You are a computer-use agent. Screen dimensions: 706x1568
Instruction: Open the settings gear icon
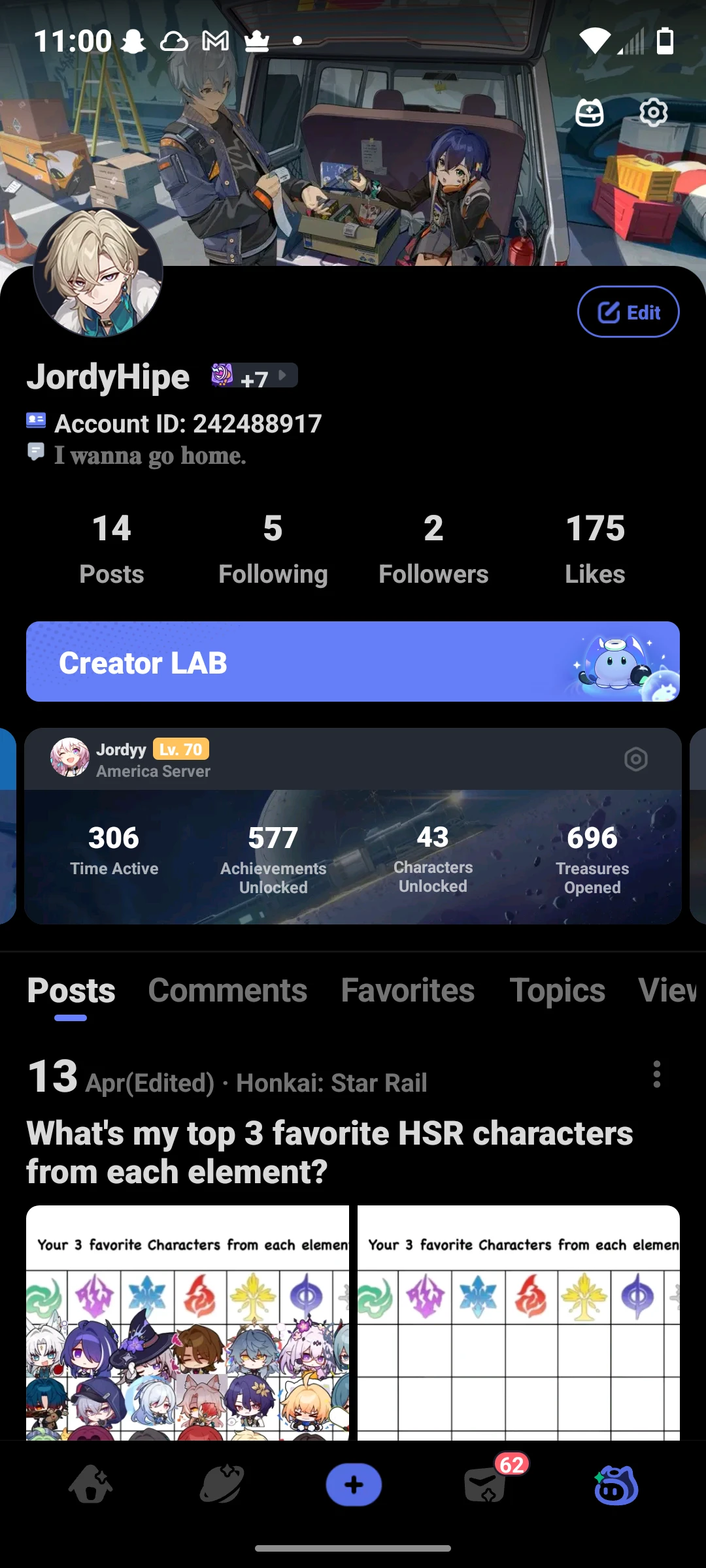click(x=653, y=112)
